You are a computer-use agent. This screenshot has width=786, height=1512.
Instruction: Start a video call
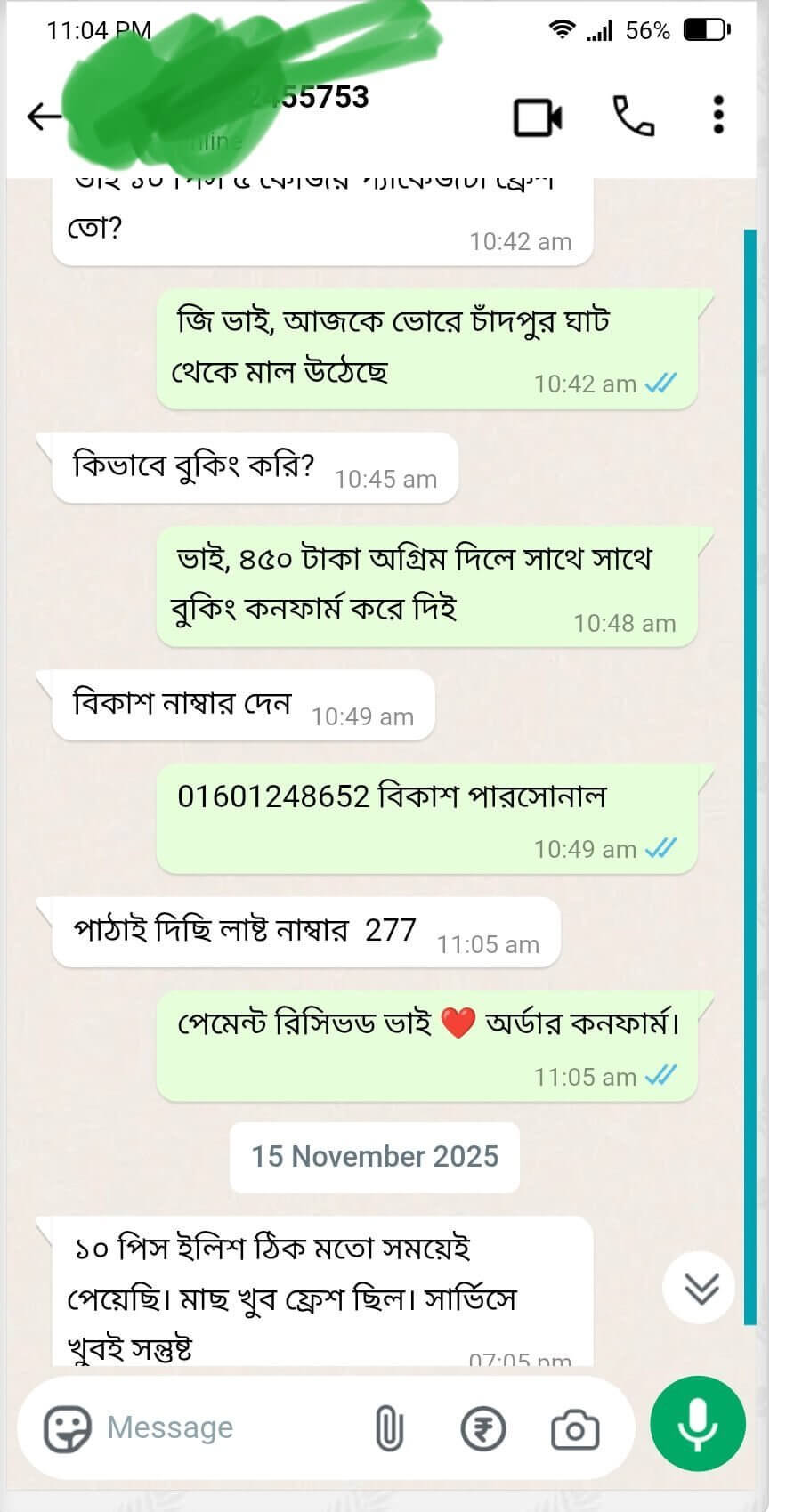click(538, 117)
